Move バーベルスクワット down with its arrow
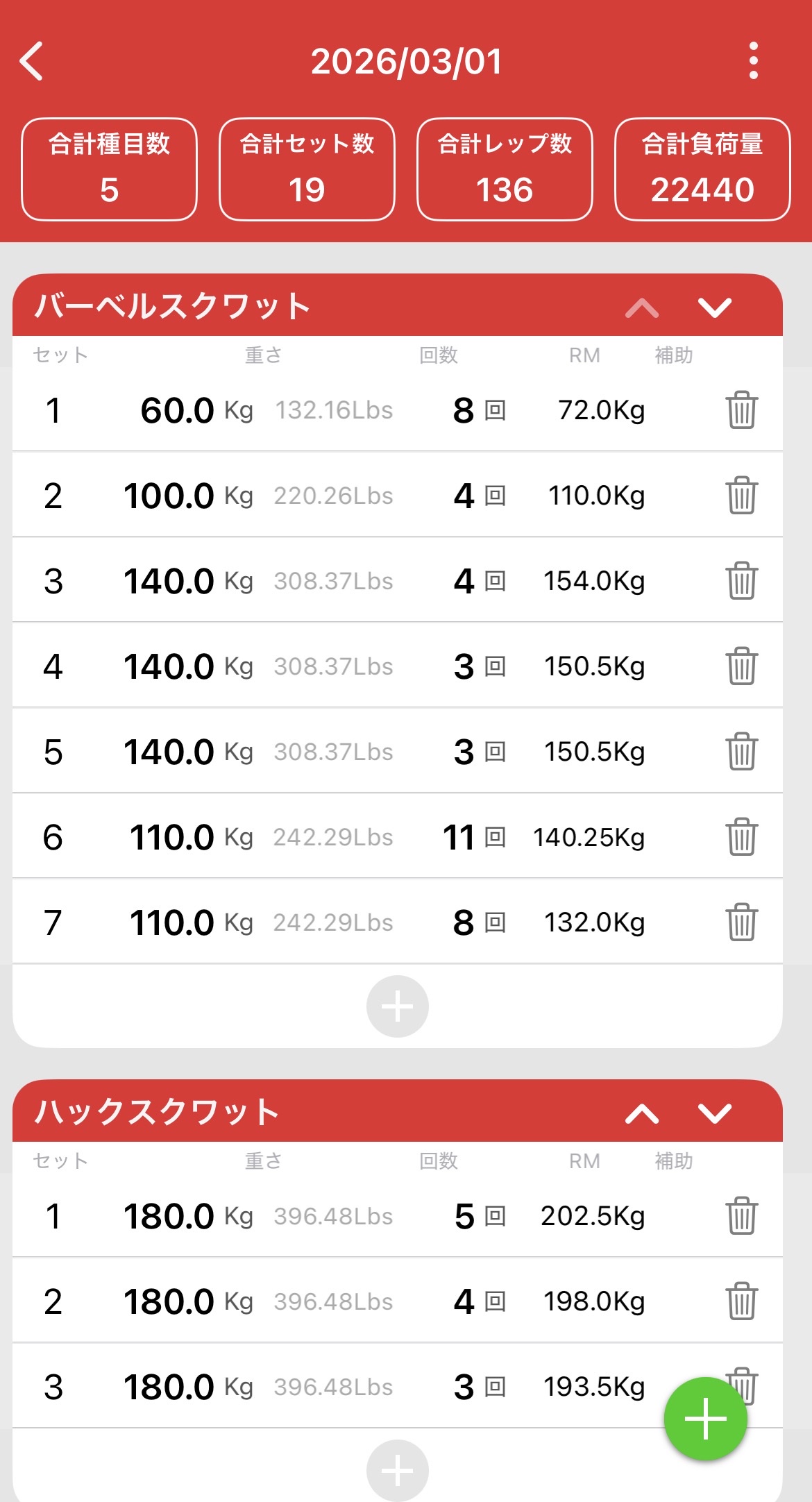Viewport: 812px width, 1502px height. (714, 307)
